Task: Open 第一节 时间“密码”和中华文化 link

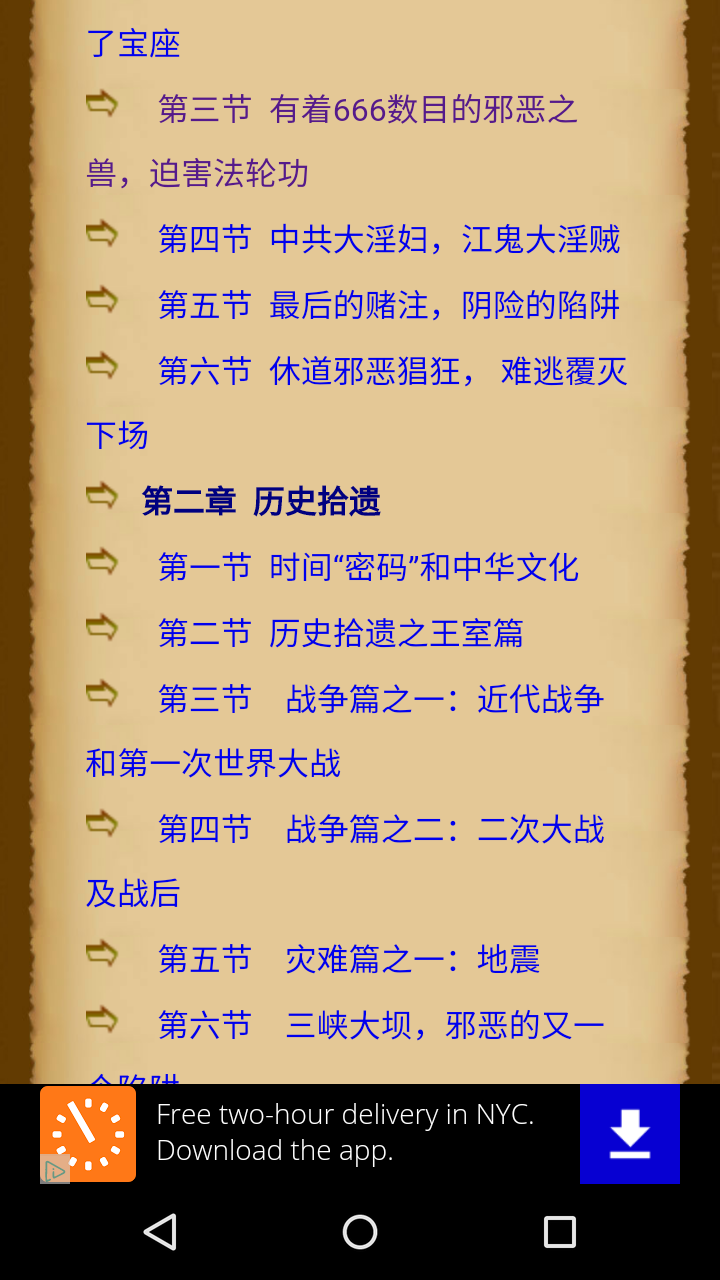Action: tap(367, 567)
